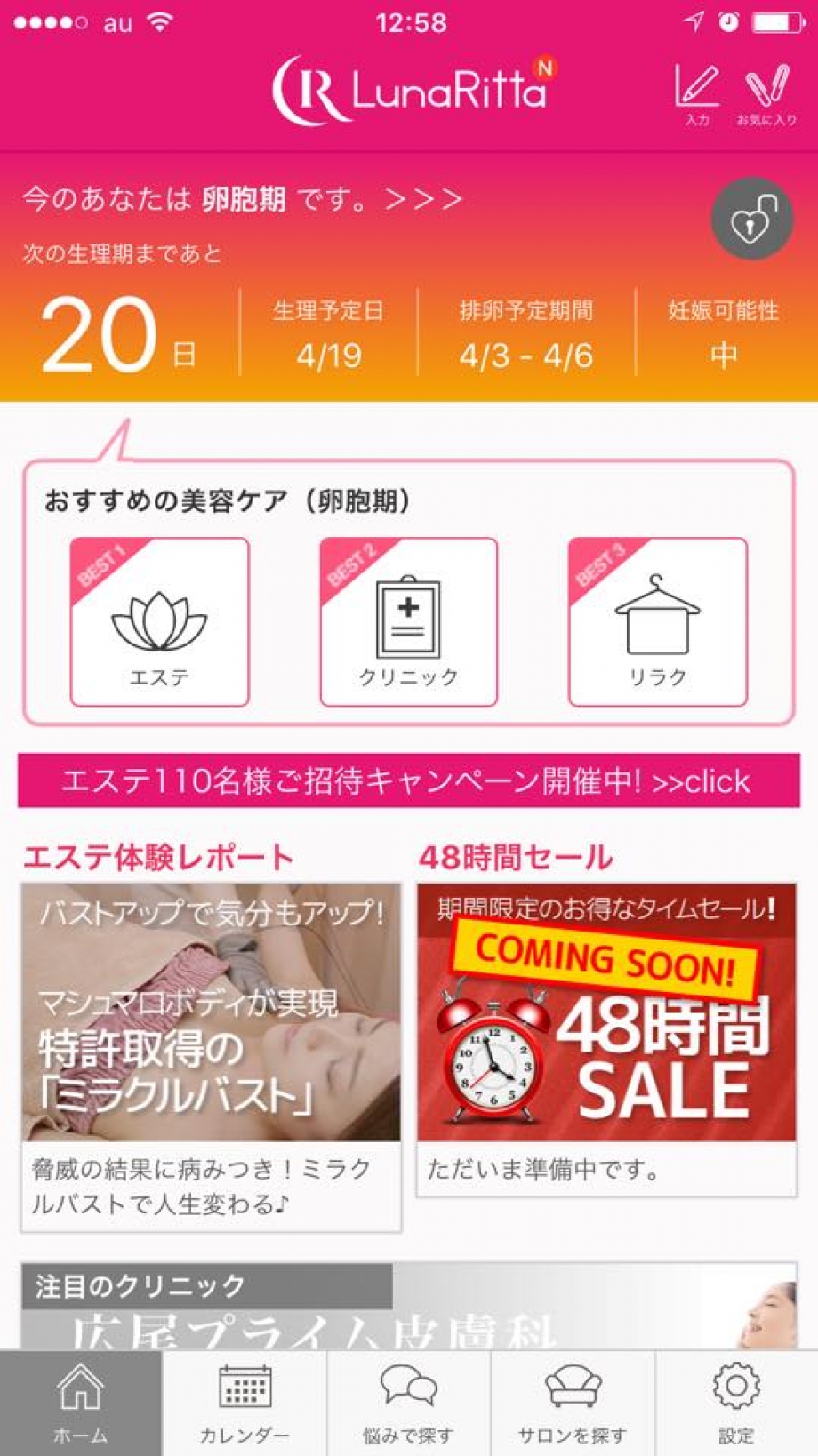This screenshot has width=818, height=1456.
Task: Select the エステ recommended care tile
Action: (x=160, y=622)
